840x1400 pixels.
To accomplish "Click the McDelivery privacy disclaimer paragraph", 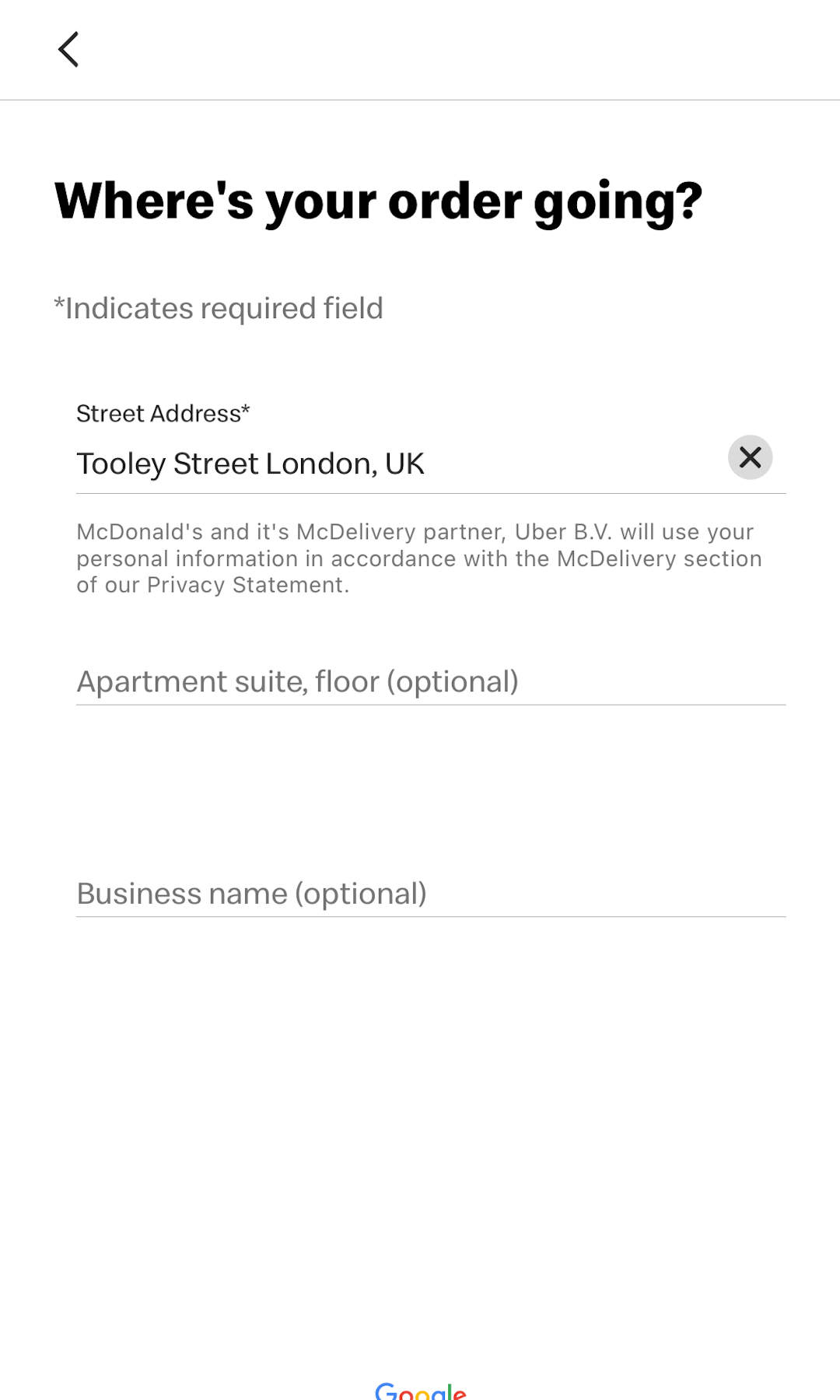I will (420, 558).
